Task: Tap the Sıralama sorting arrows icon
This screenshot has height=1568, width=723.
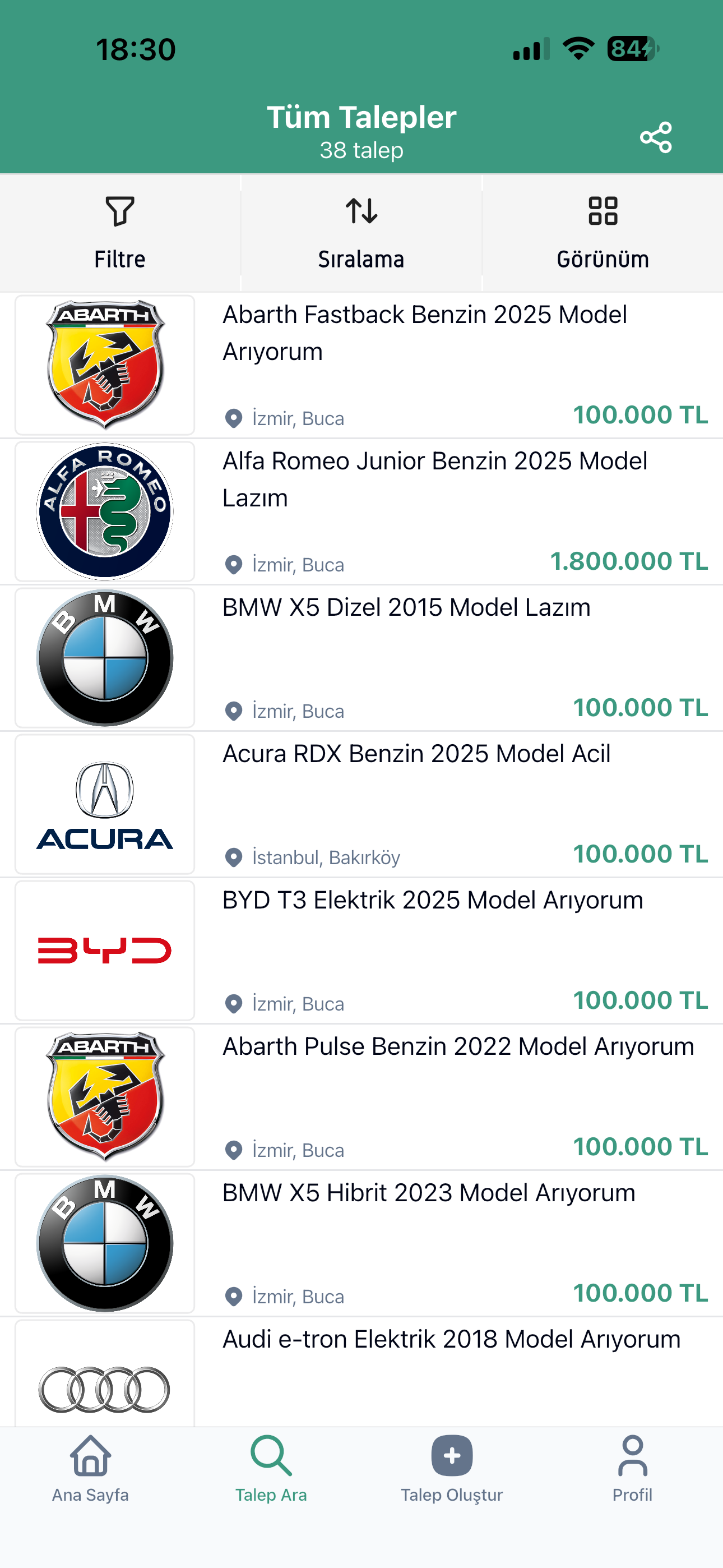Action: [361, 212]
